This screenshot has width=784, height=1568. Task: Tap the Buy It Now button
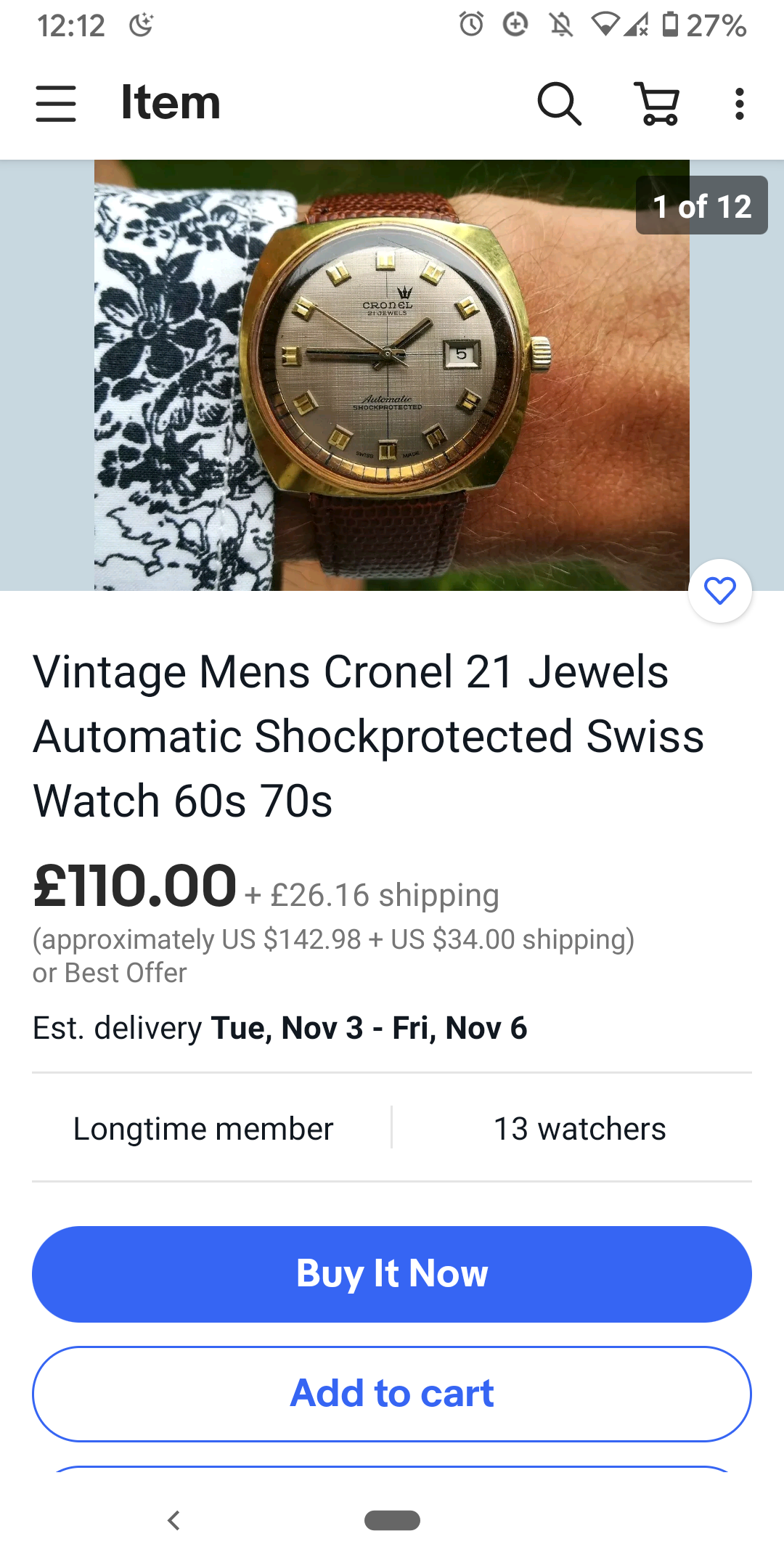pyautogui.click(x=392, y=1274)
